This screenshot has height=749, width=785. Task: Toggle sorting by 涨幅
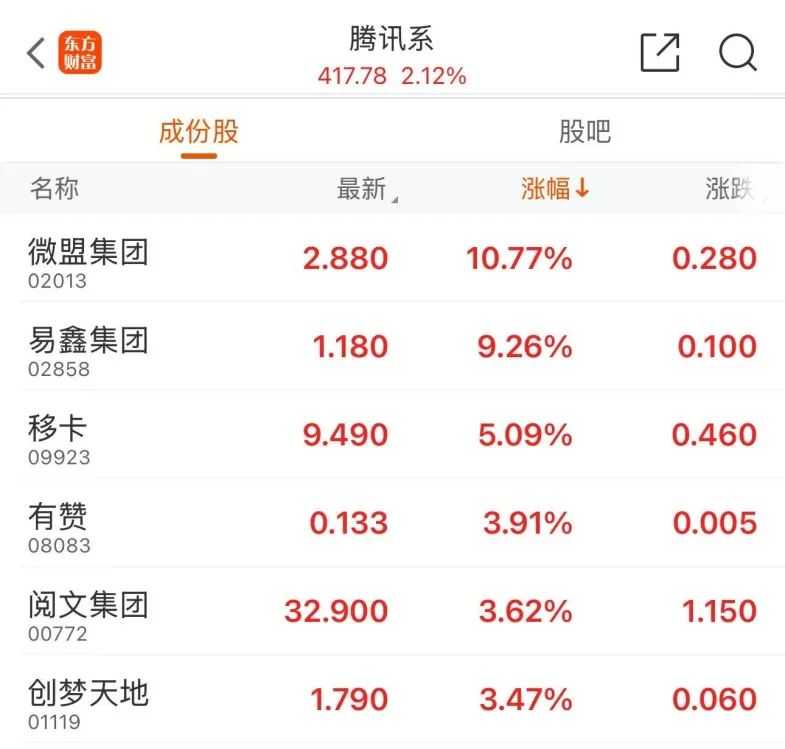[555, 189]
